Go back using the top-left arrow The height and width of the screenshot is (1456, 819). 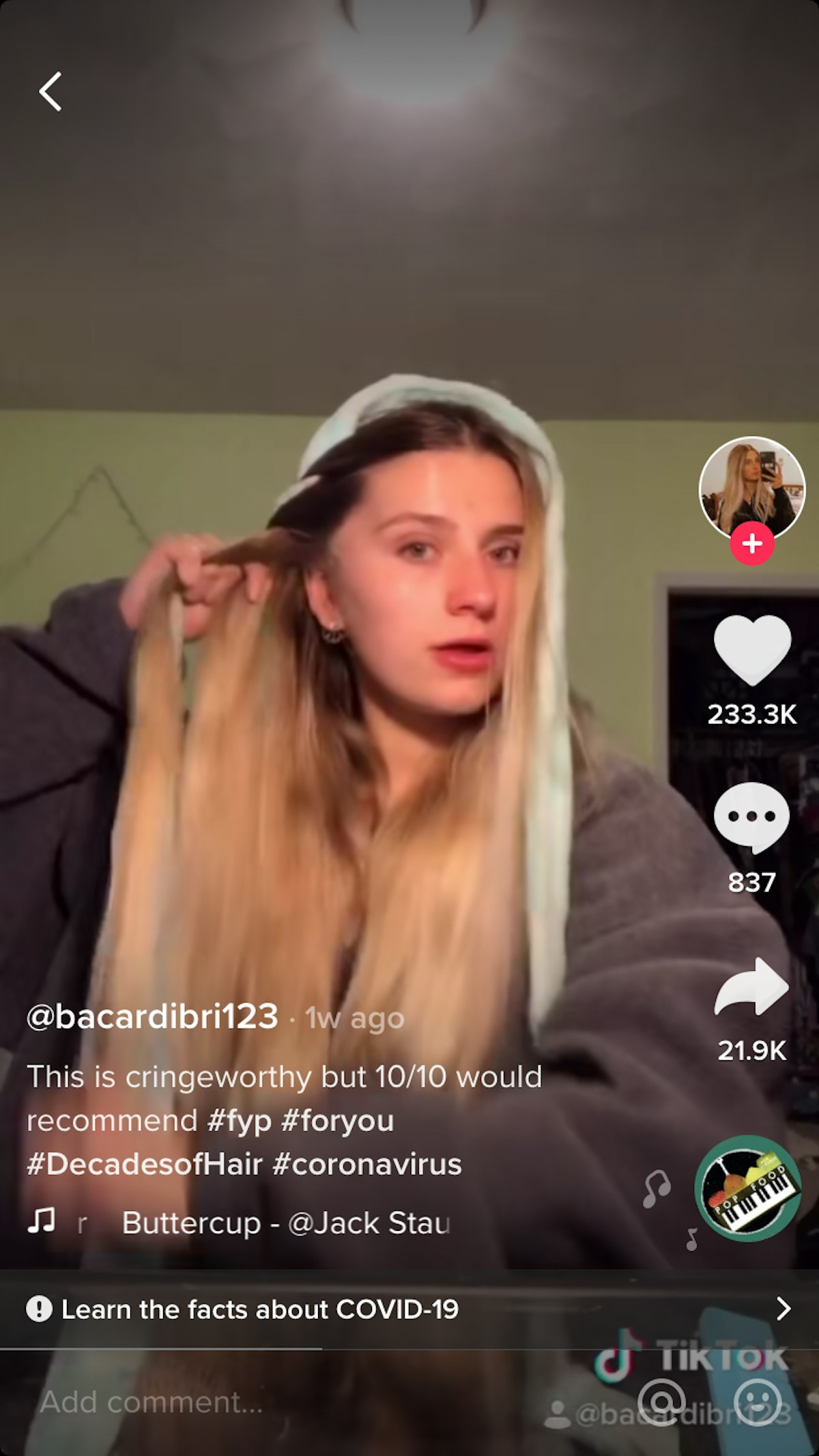[x=51, y=91]
